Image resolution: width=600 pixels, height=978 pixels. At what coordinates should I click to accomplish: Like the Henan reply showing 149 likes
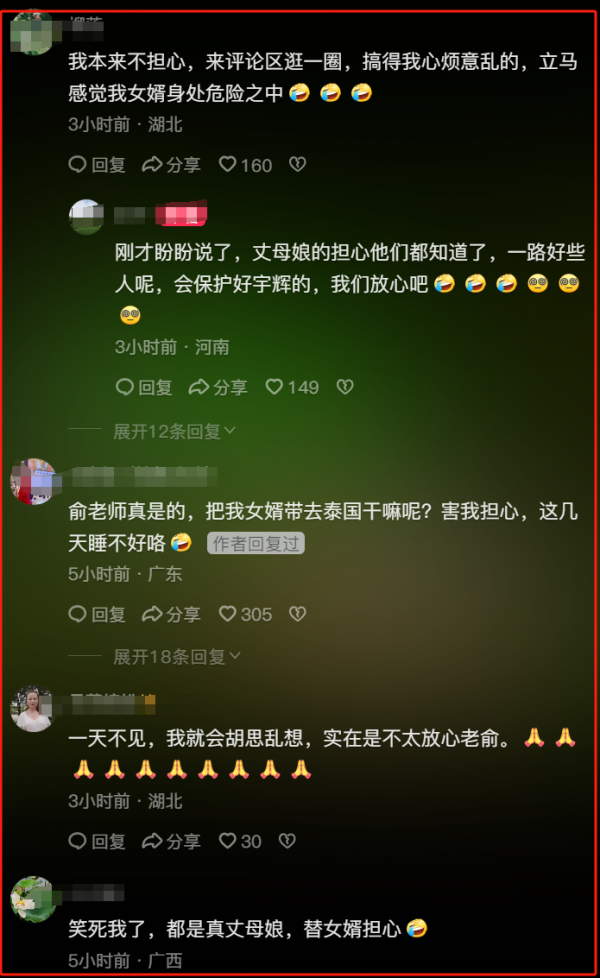point(292,387)
